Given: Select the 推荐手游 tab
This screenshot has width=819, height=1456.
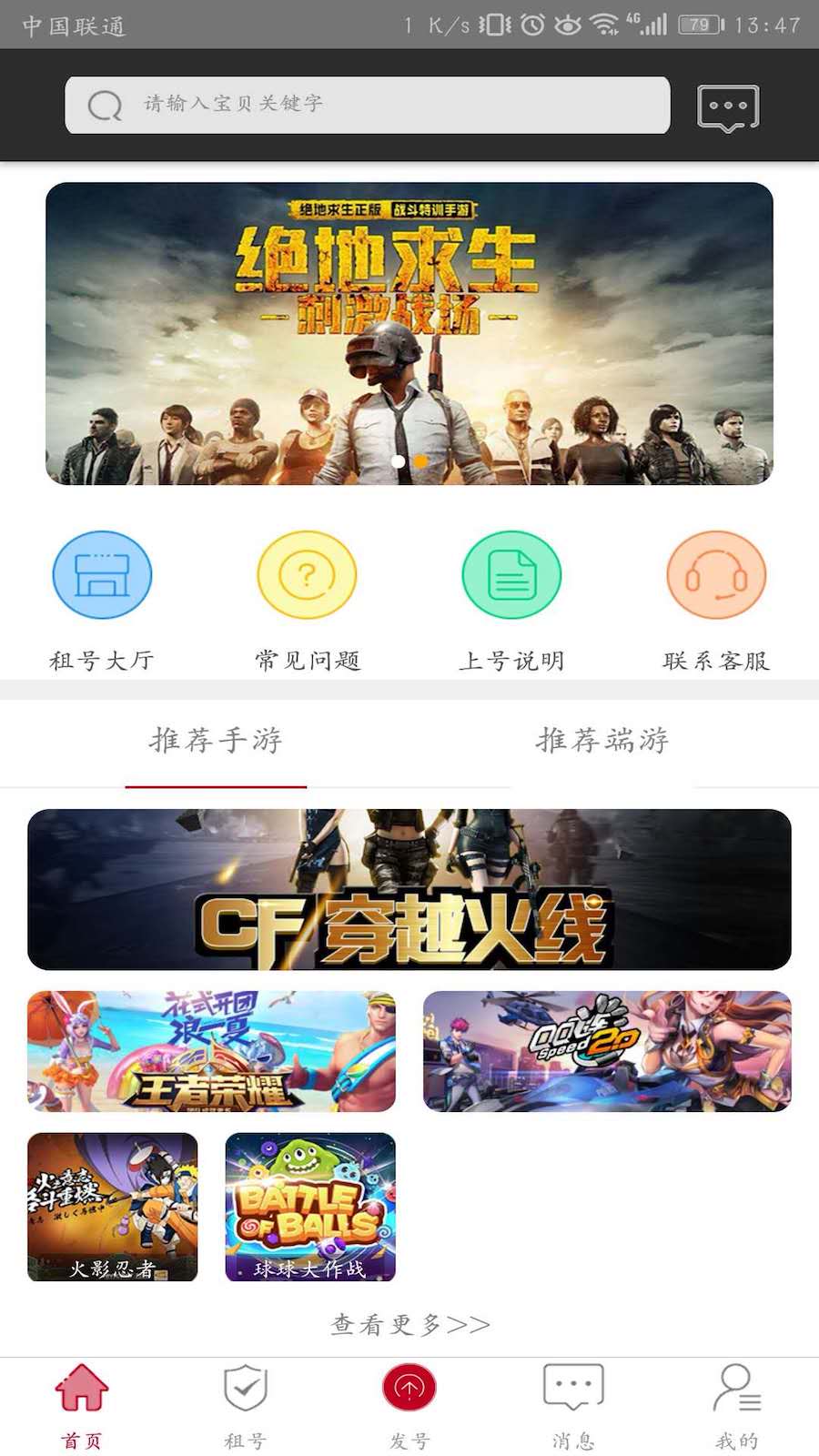Looking at the screenshot, I should pyautogui.click(x=216, y=741).
